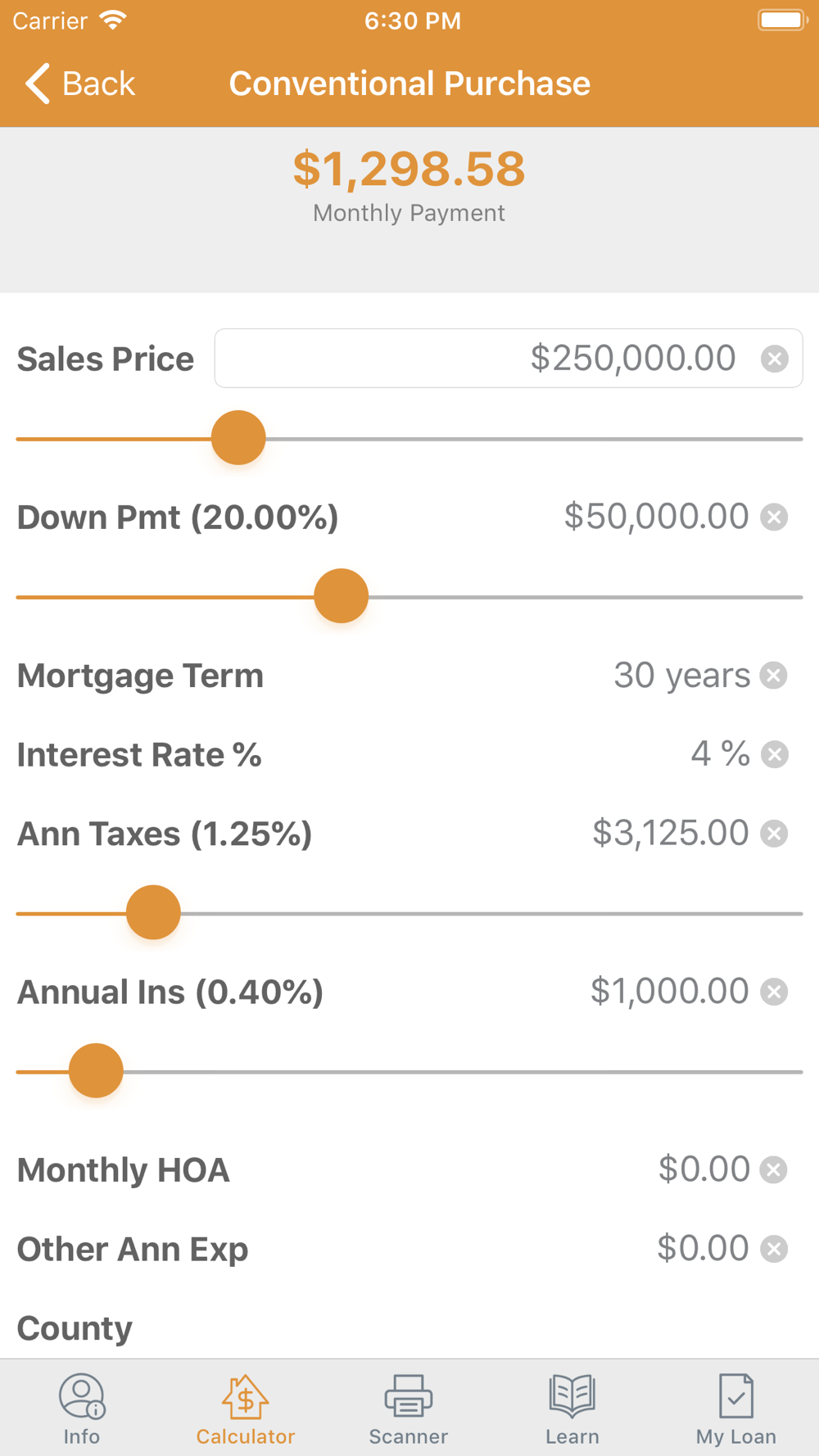Clear the Interest Rate value
This screenshot has width=819, height=1456.
774,754
